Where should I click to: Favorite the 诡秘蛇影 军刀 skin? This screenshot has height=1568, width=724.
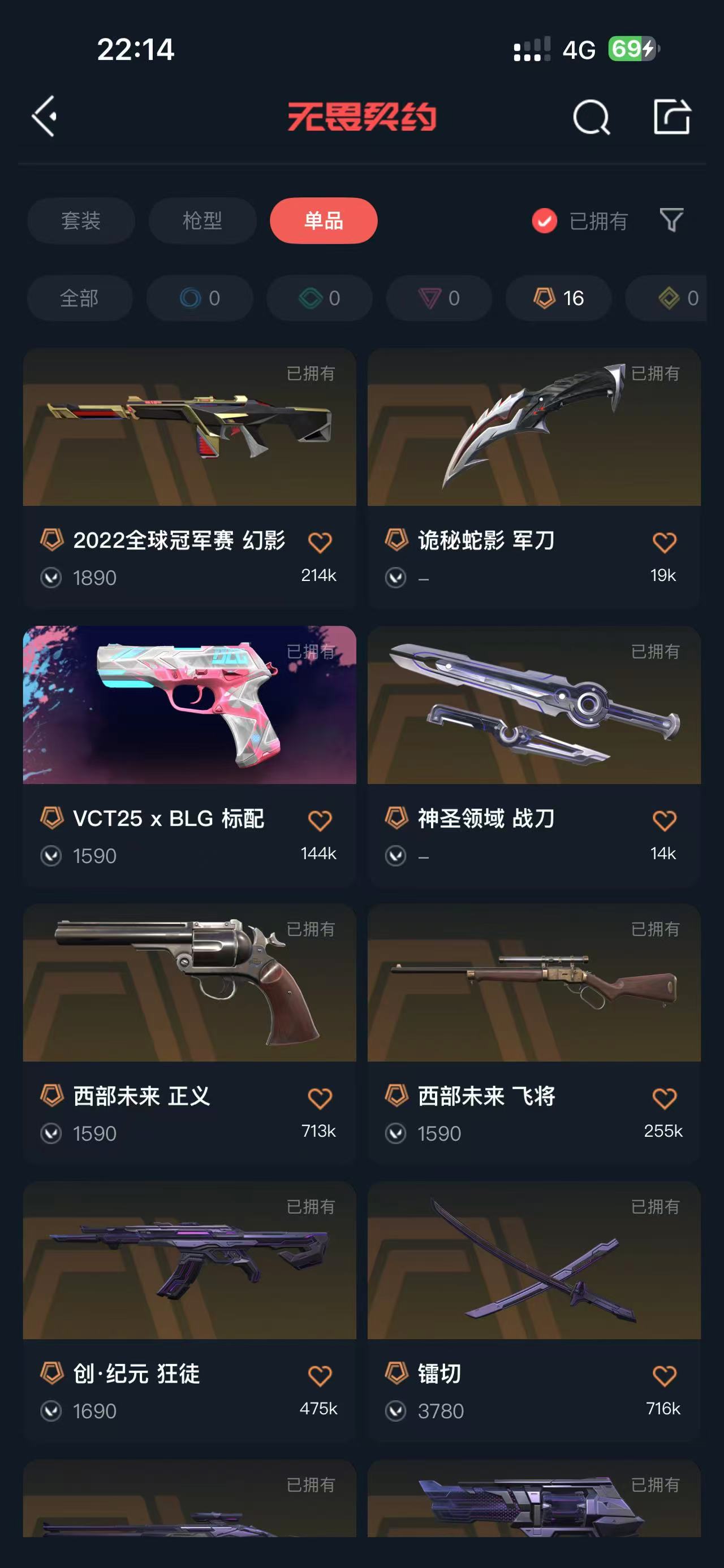(663, 542)
